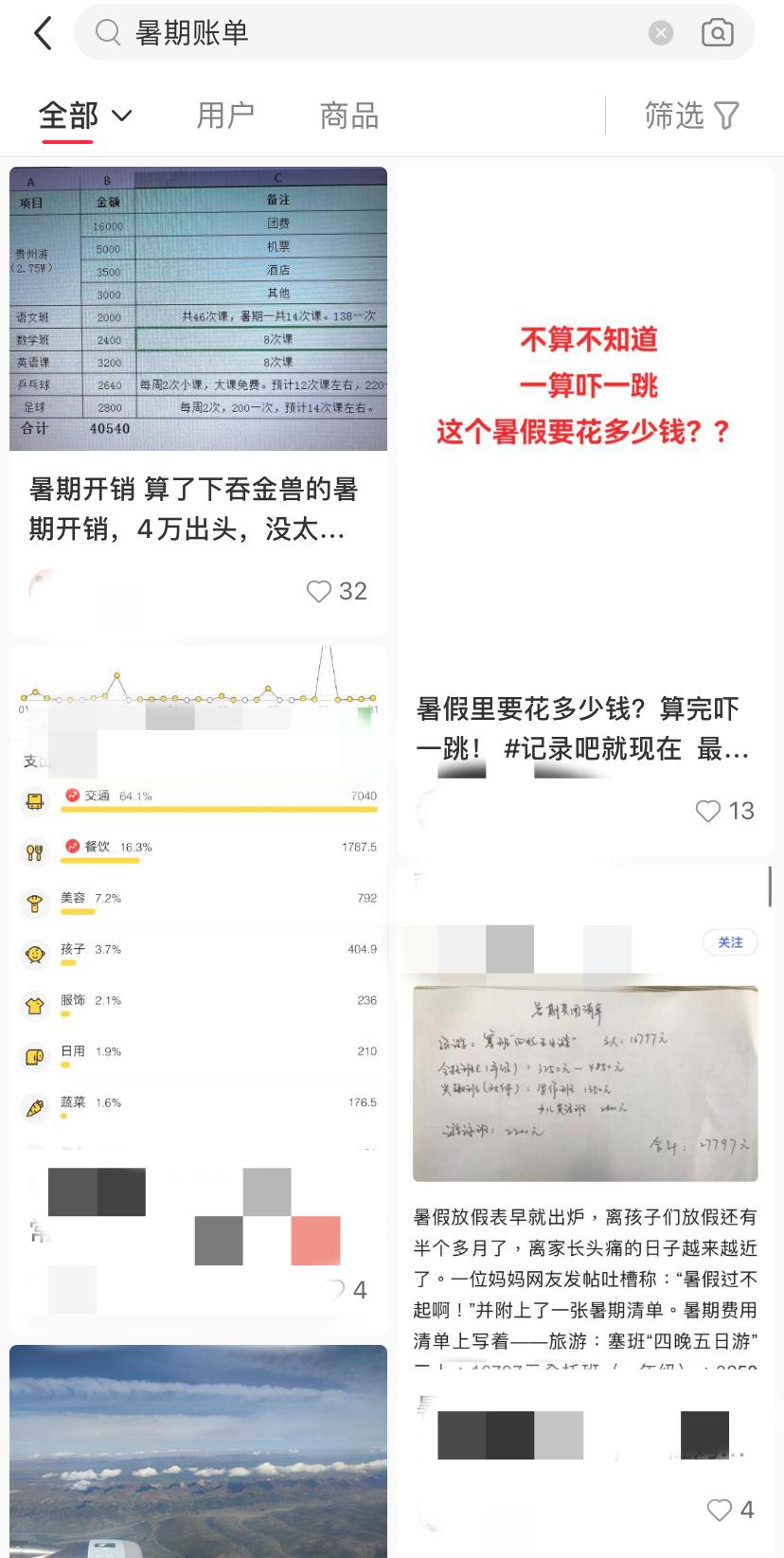This screenshot has width=784, height=1558.
Task: Clear the search text
Action: pyautogui.click(x=661, y=34)
